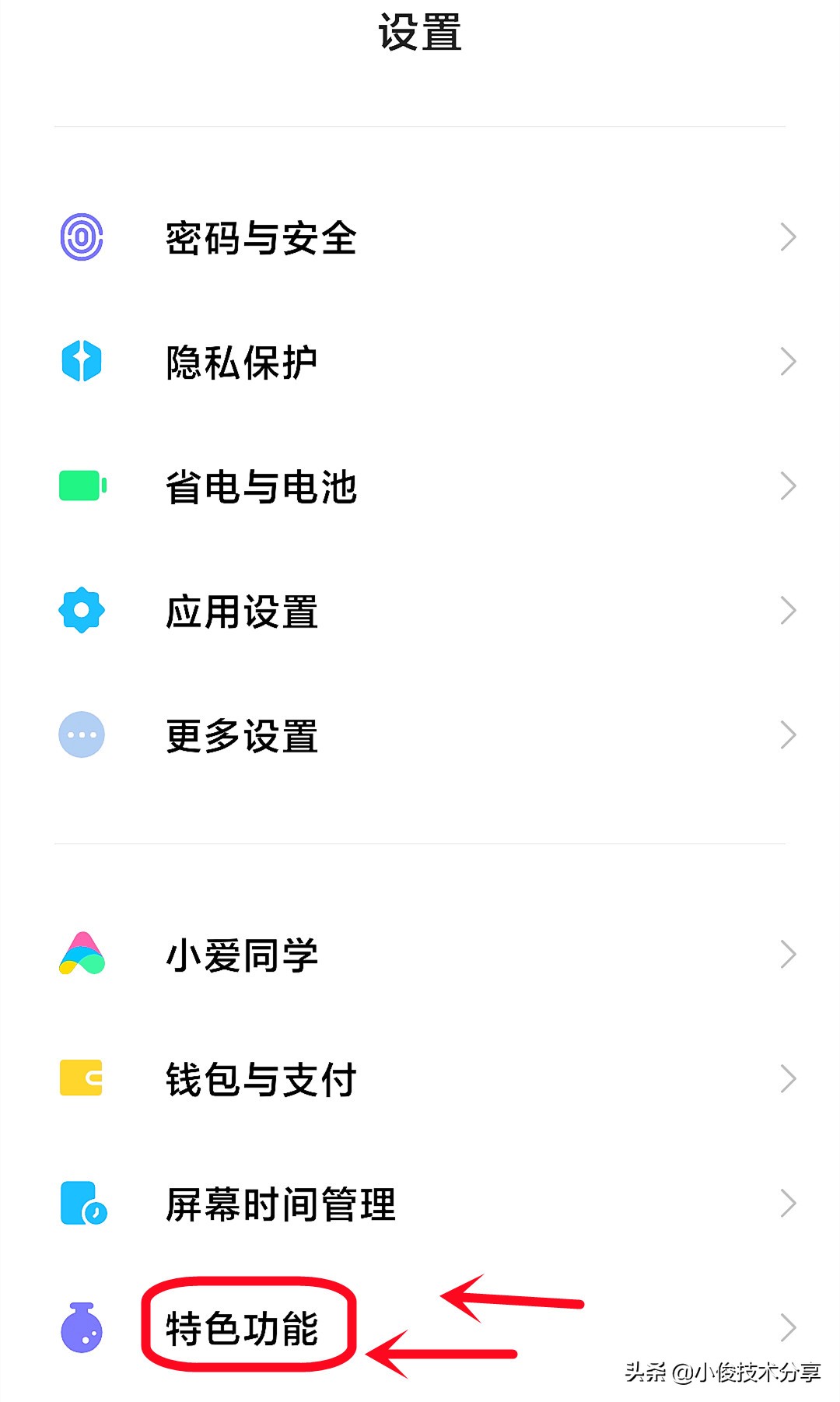The width and height of the screenshot is (840, 1402).
Task: Expand 密码与安全 via its right chevron
Action: pyautogui.click(x=788, y=239)
